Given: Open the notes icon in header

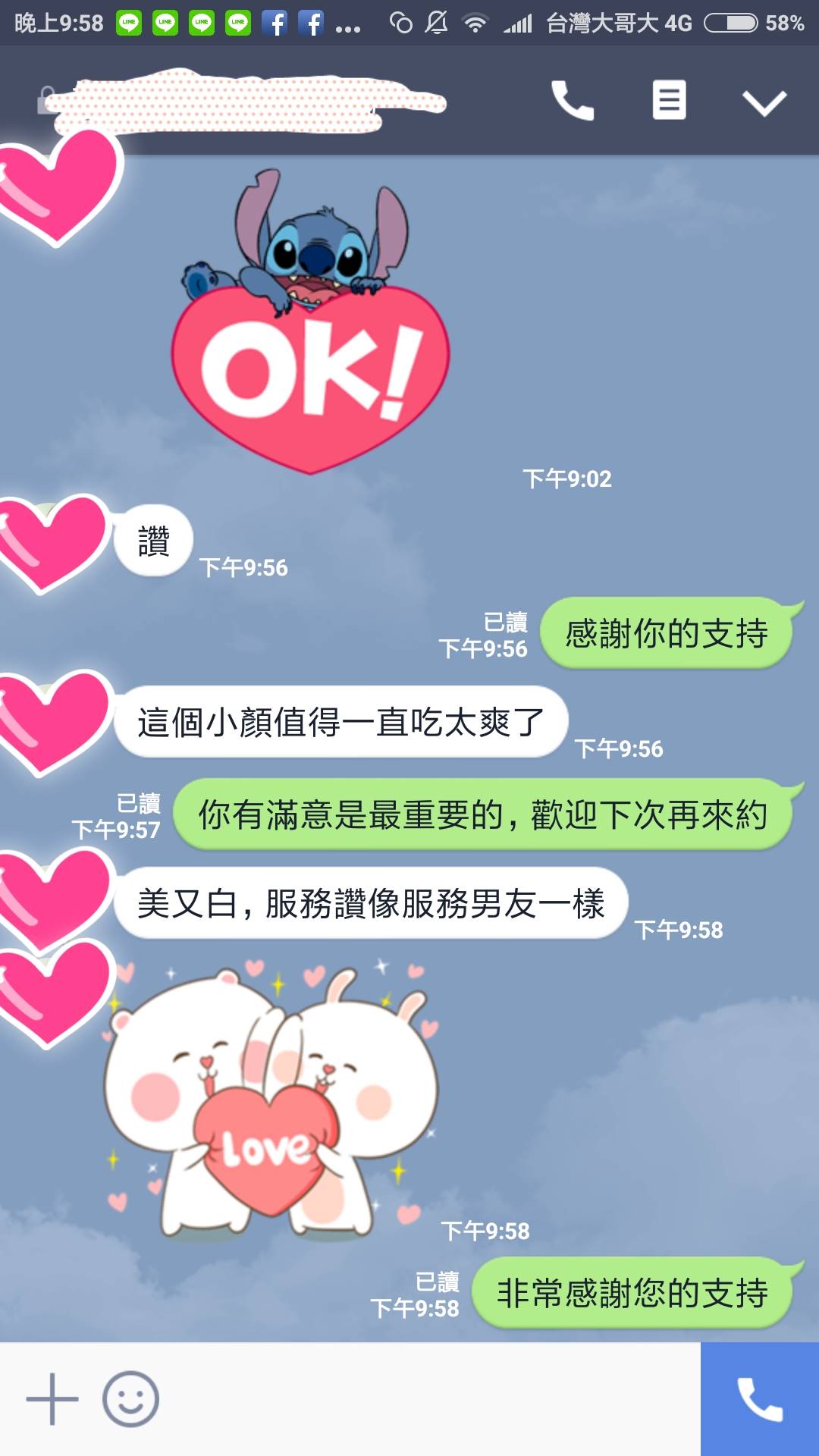Looking at the screenshot, I should [x=669, y=100].
